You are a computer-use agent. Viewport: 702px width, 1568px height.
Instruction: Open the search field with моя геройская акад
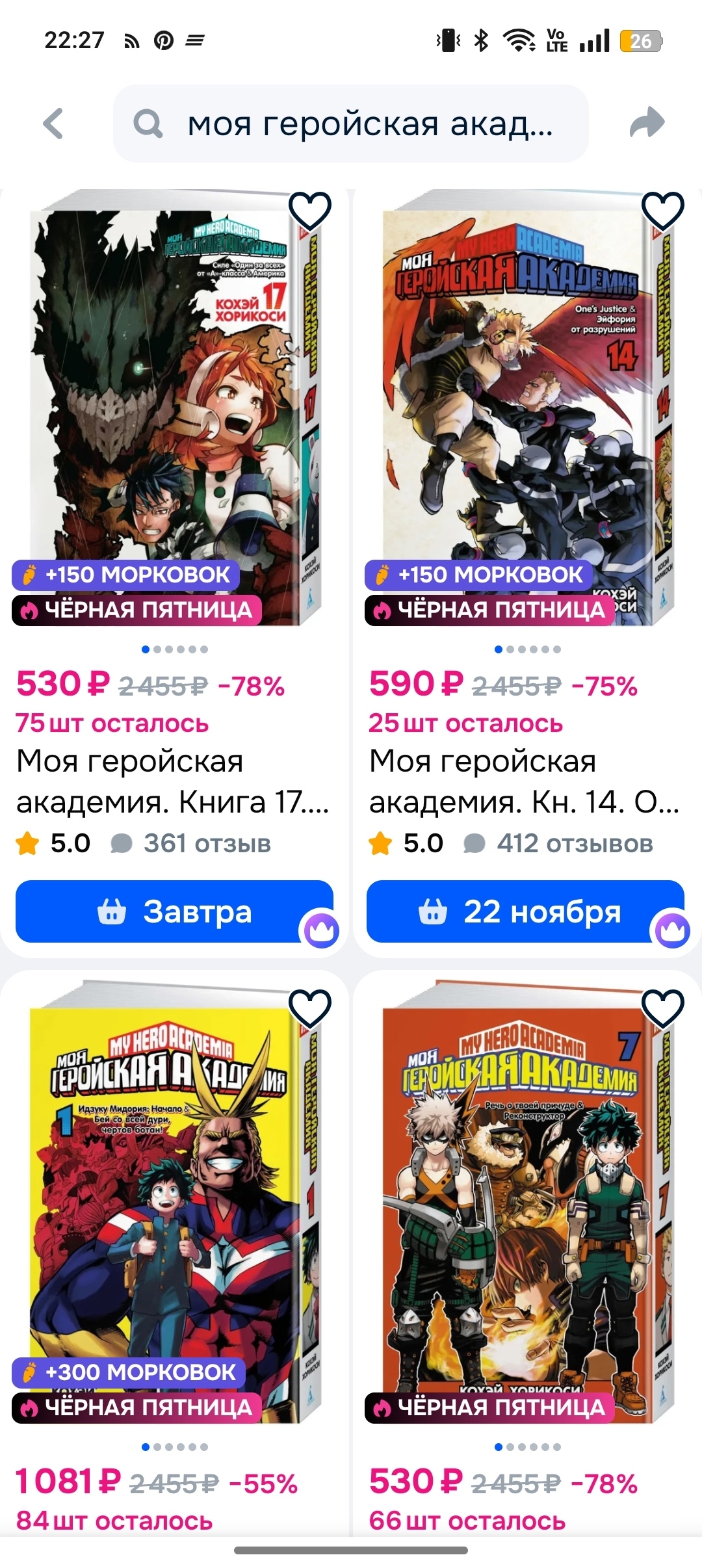click(x=351, y=124)
